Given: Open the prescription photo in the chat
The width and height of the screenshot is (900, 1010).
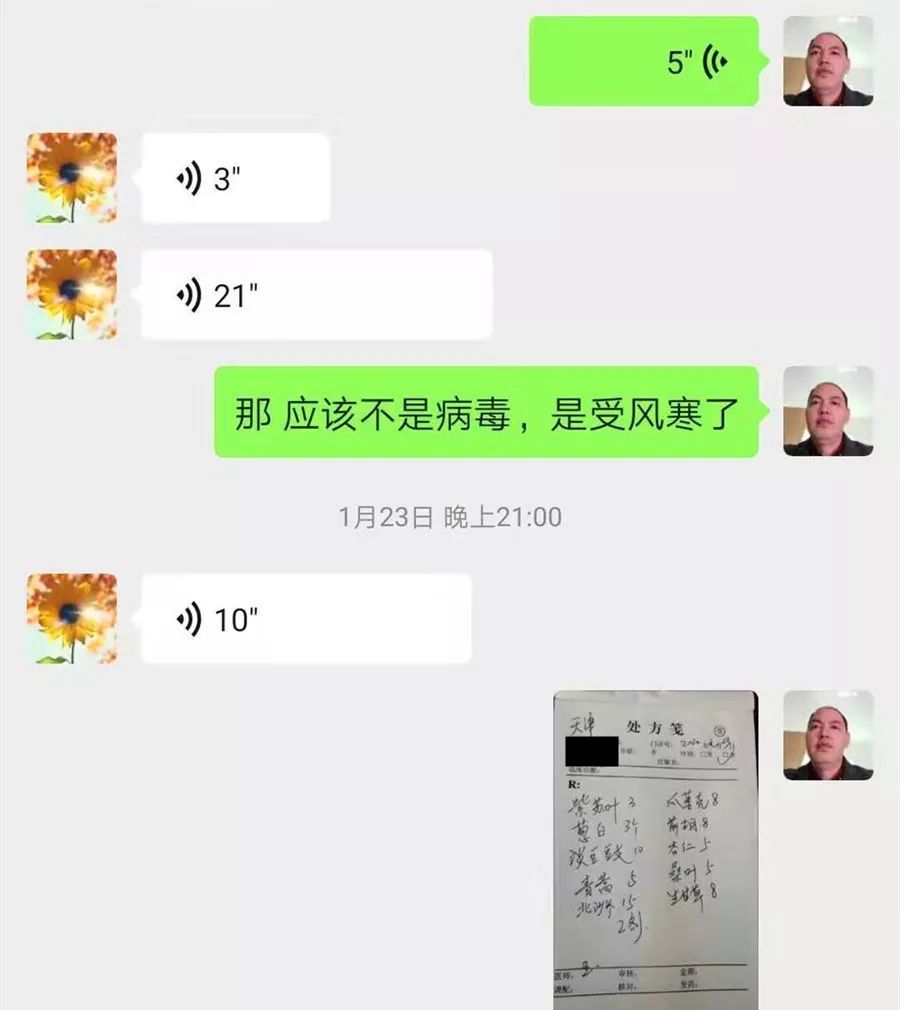Looking at the screenshot, I should click(x=655, y=848).
